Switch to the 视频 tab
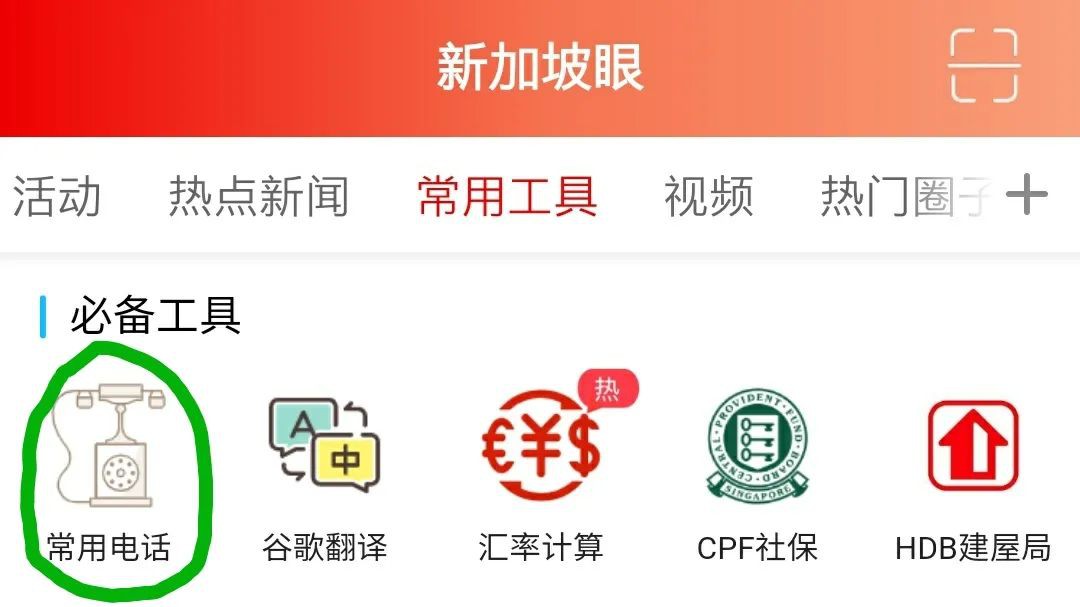The height and width of the screenshot is (607, 1080). click(708, 196)
